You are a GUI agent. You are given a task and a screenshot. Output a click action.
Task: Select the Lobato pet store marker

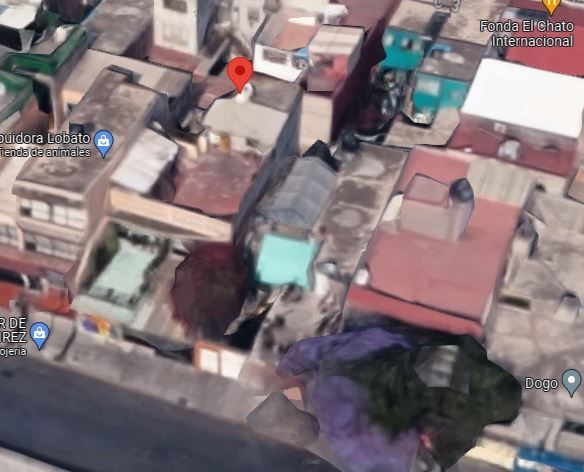point(104,143)
